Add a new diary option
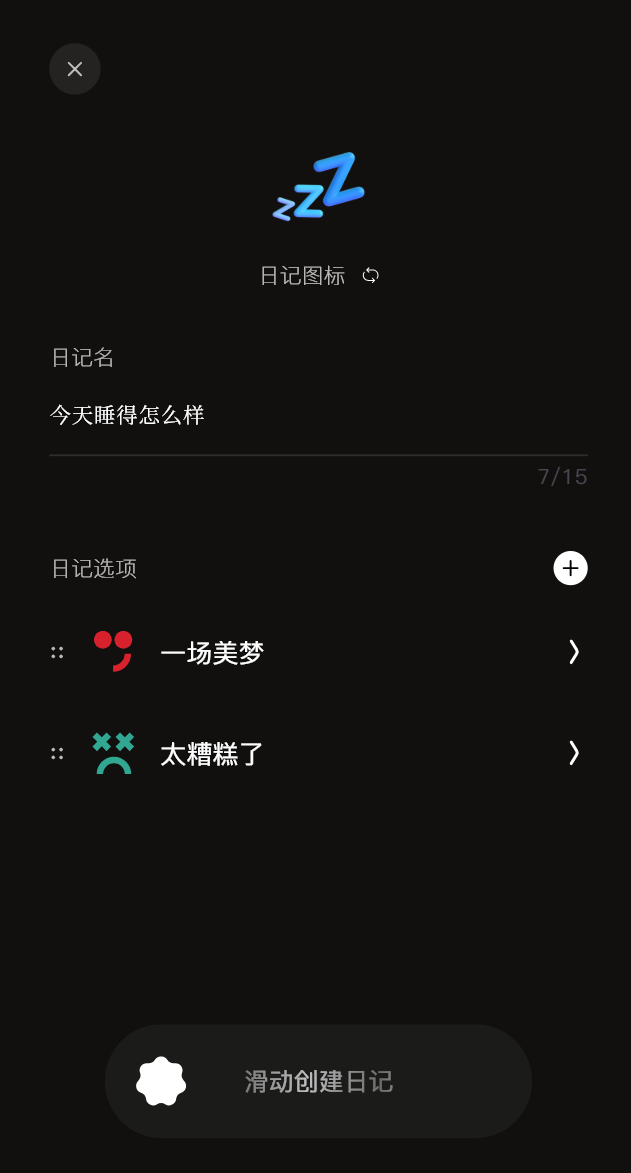 coord(570,568)
